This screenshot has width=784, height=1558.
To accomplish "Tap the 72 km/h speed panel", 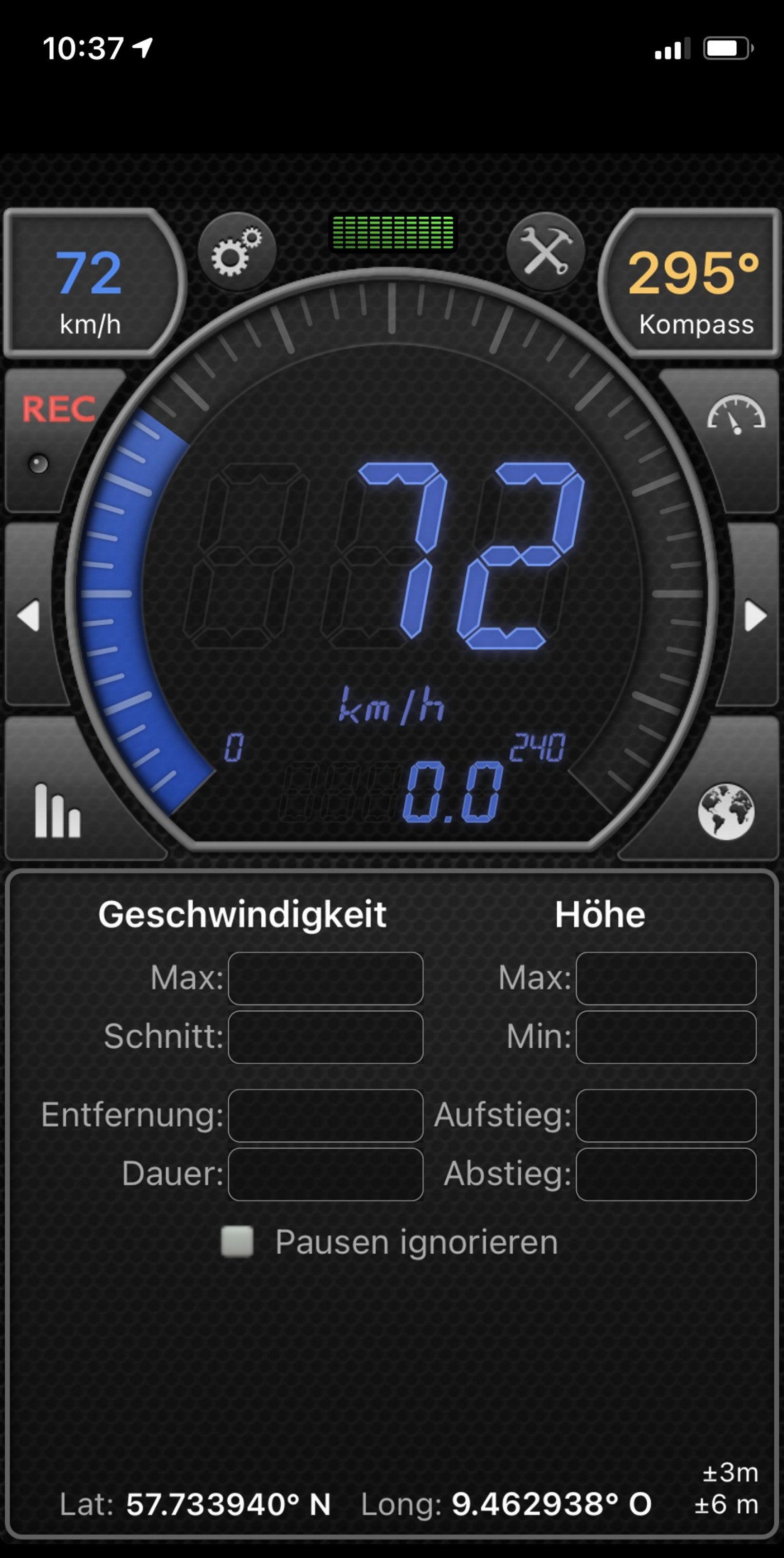I will [x=92, y=282].
